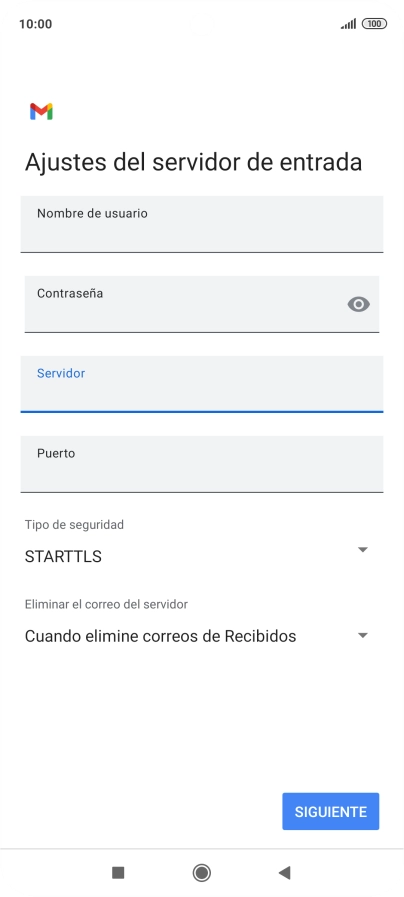
Task: Continue with the SIGUIENTE button
Action: tap(331, 811)
